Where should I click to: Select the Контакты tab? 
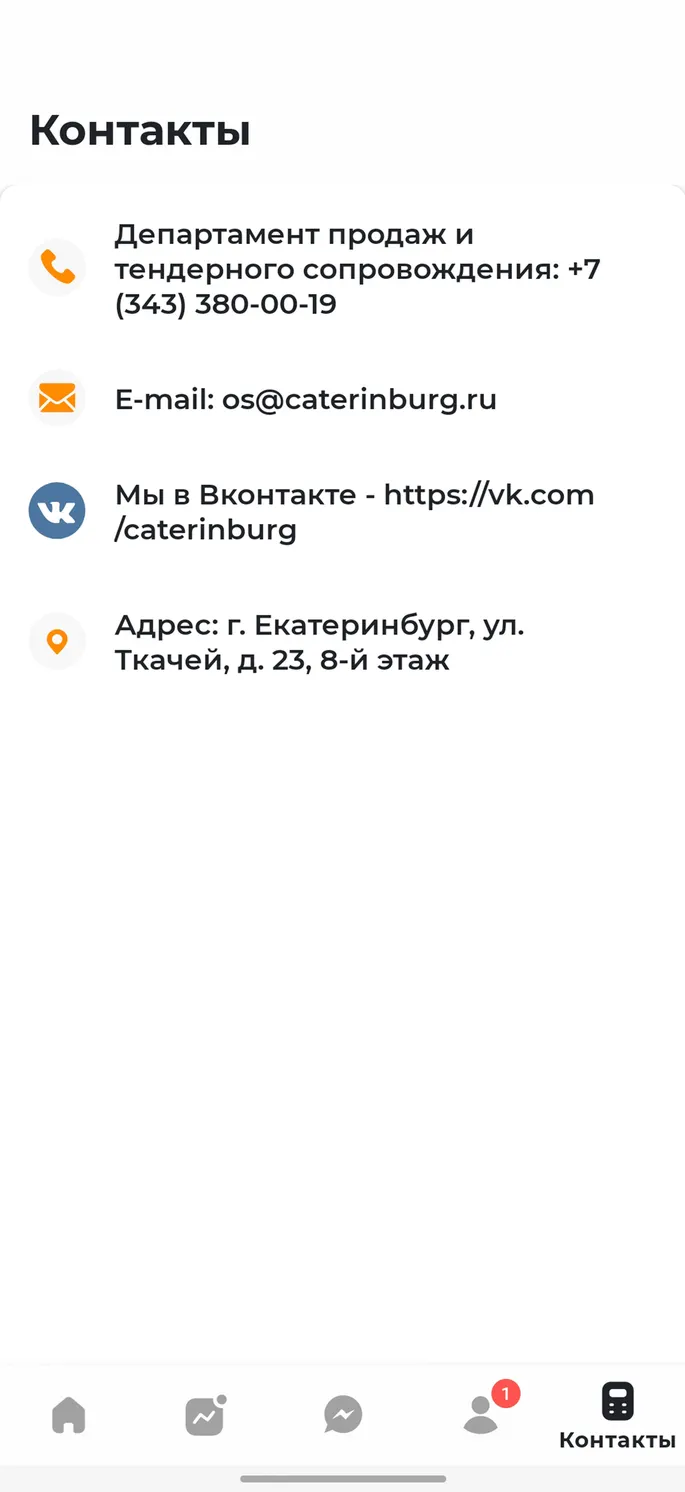click(x=617, y=1416)
